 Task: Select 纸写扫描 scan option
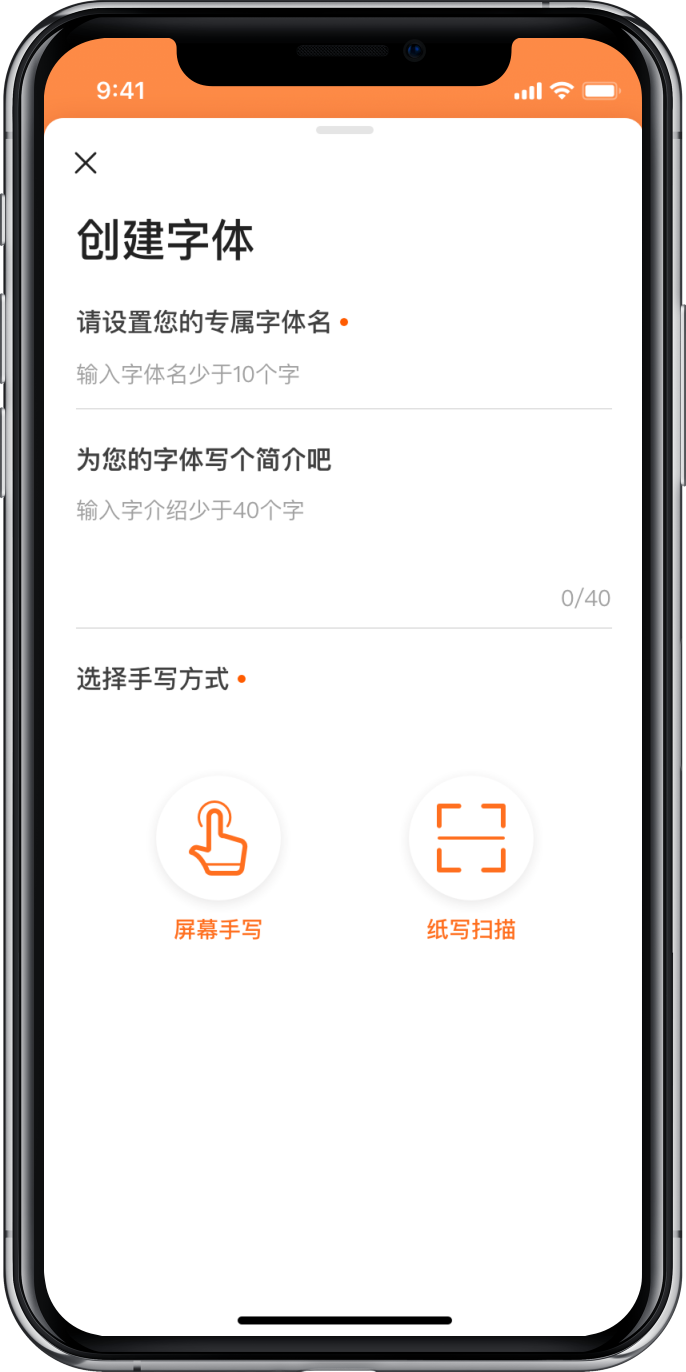tap(471, 838)
